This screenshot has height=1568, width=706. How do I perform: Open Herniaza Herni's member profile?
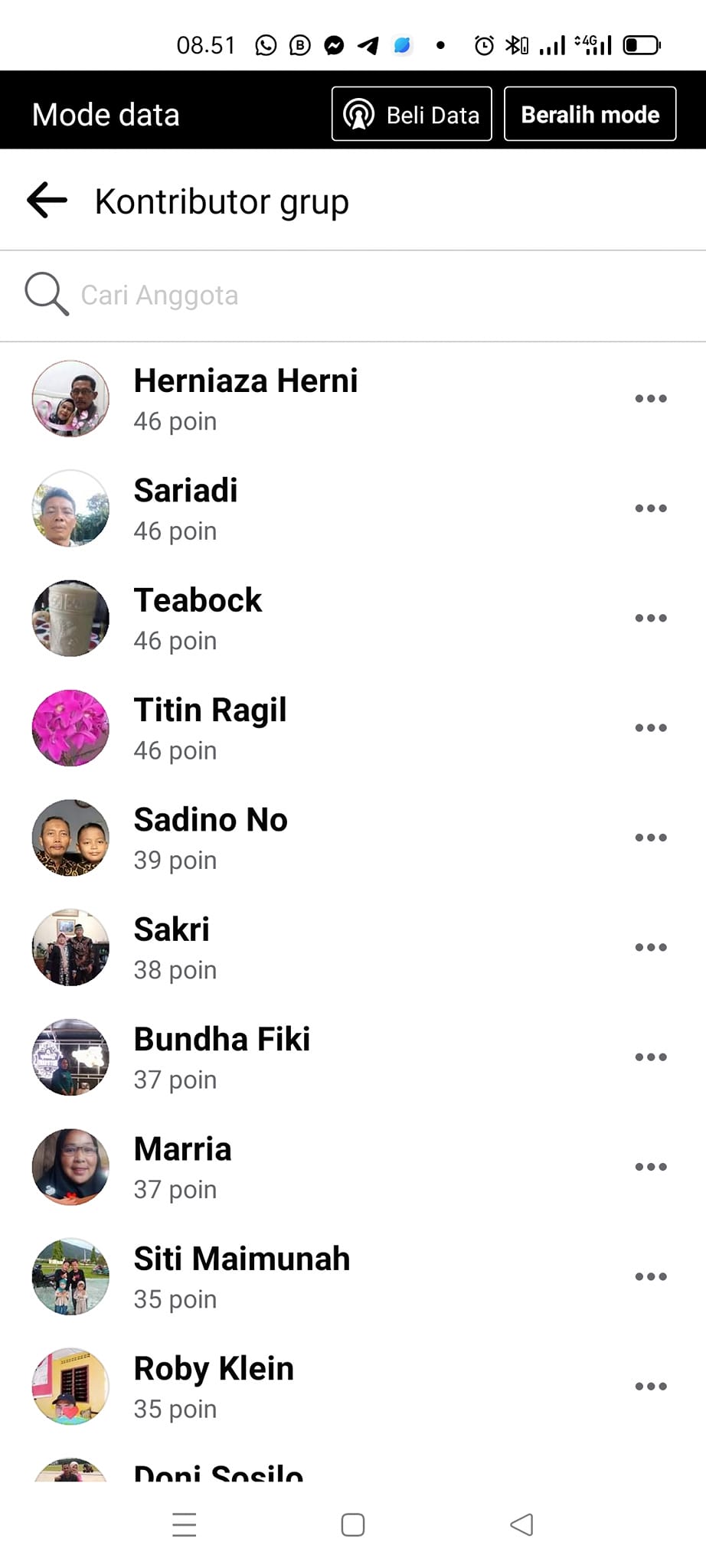[245, 381]
